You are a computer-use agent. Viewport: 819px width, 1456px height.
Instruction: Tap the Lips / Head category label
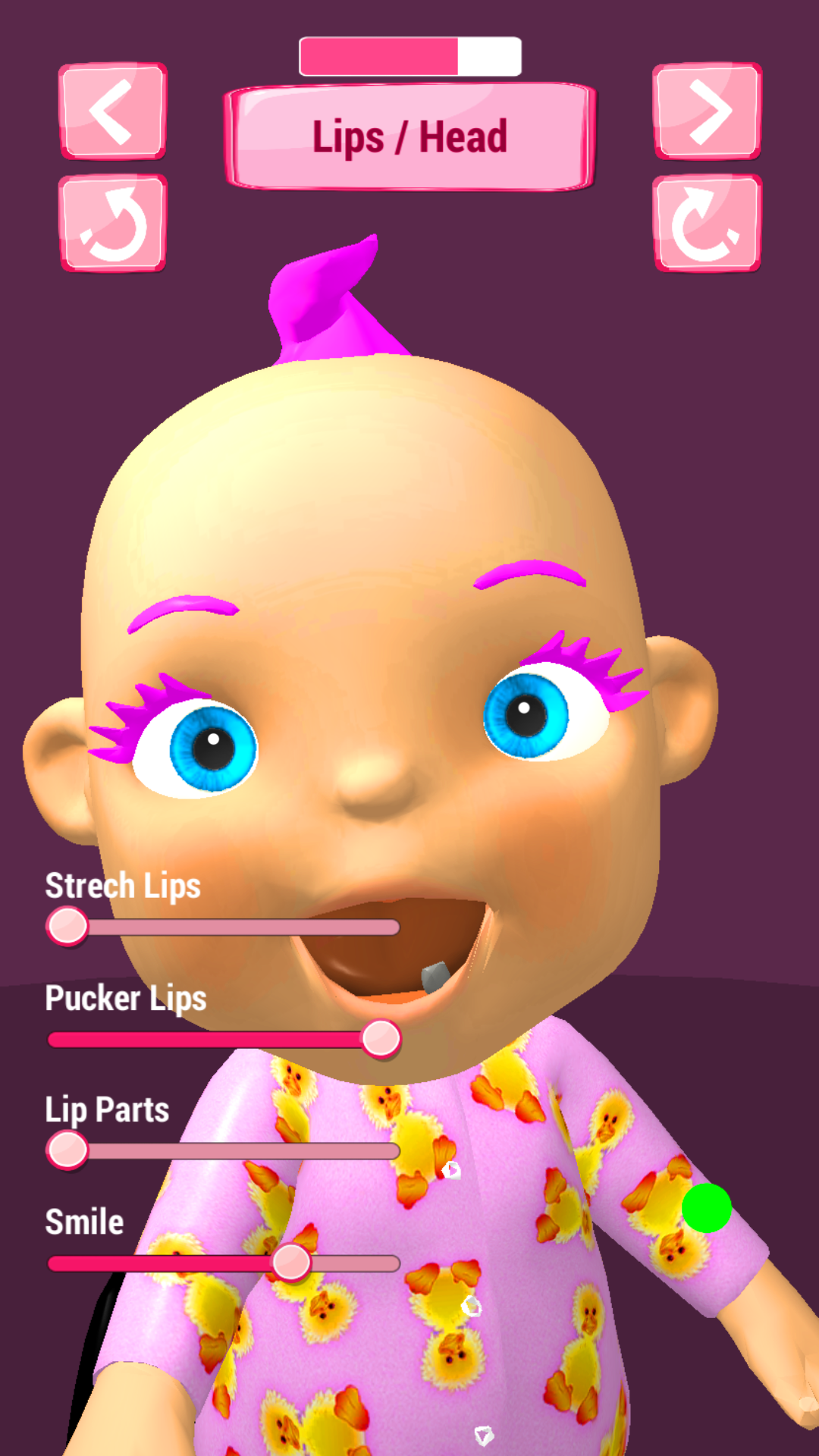[409, 137]
